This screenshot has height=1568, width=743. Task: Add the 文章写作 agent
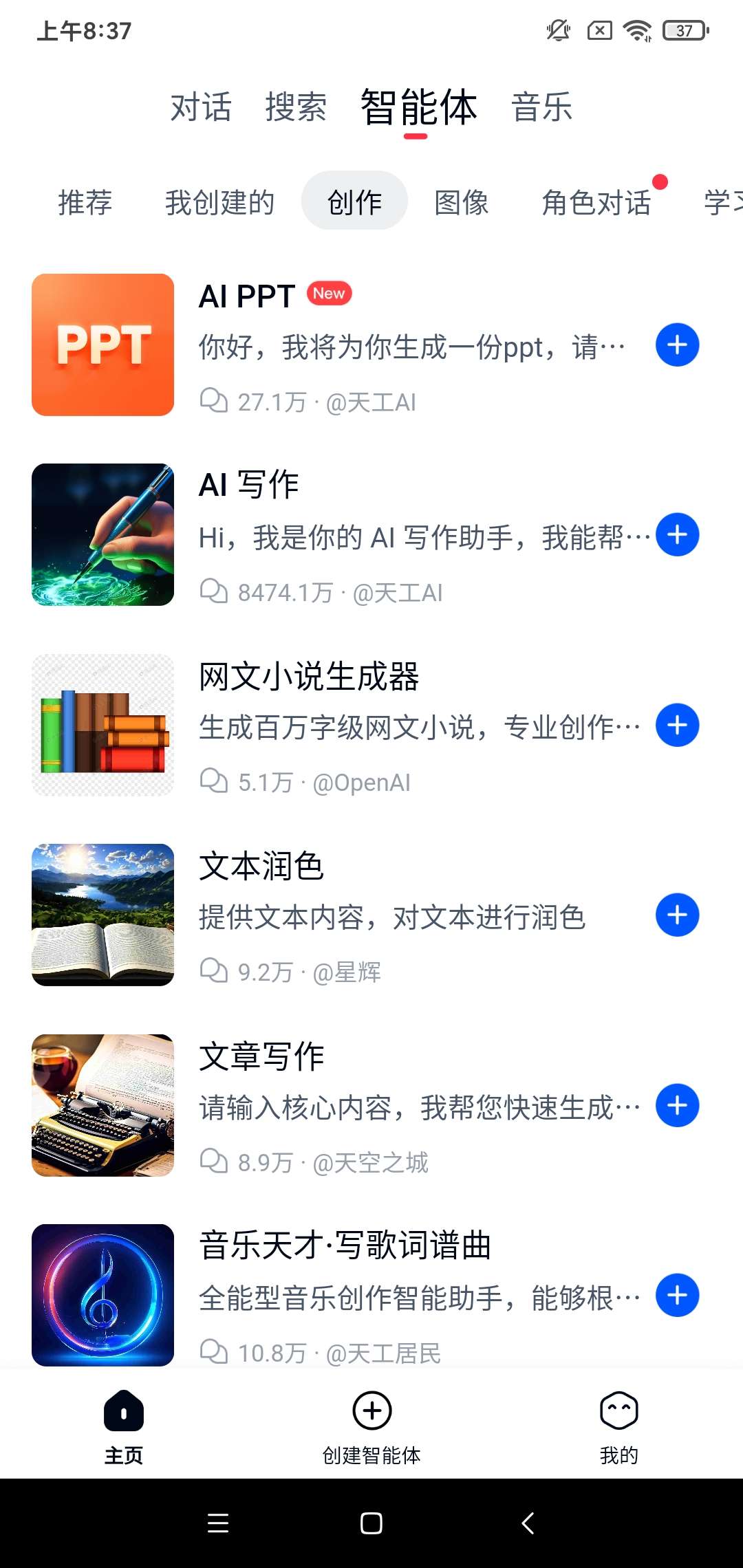click(x=677, y=1105)
